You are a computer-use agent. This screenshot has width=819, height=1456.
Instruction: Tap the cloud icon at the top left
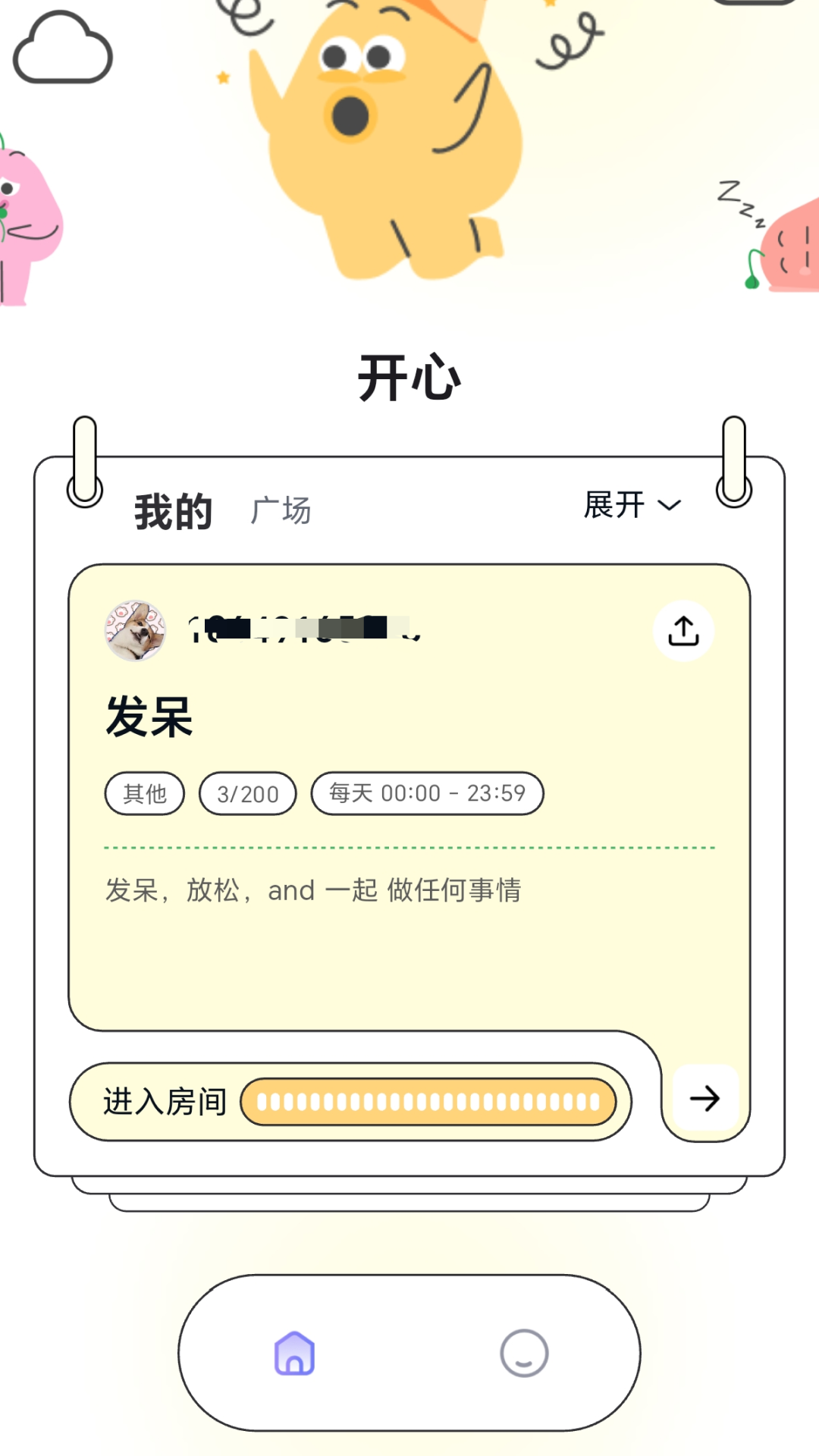pyautogui.click(x=63, y=49)
